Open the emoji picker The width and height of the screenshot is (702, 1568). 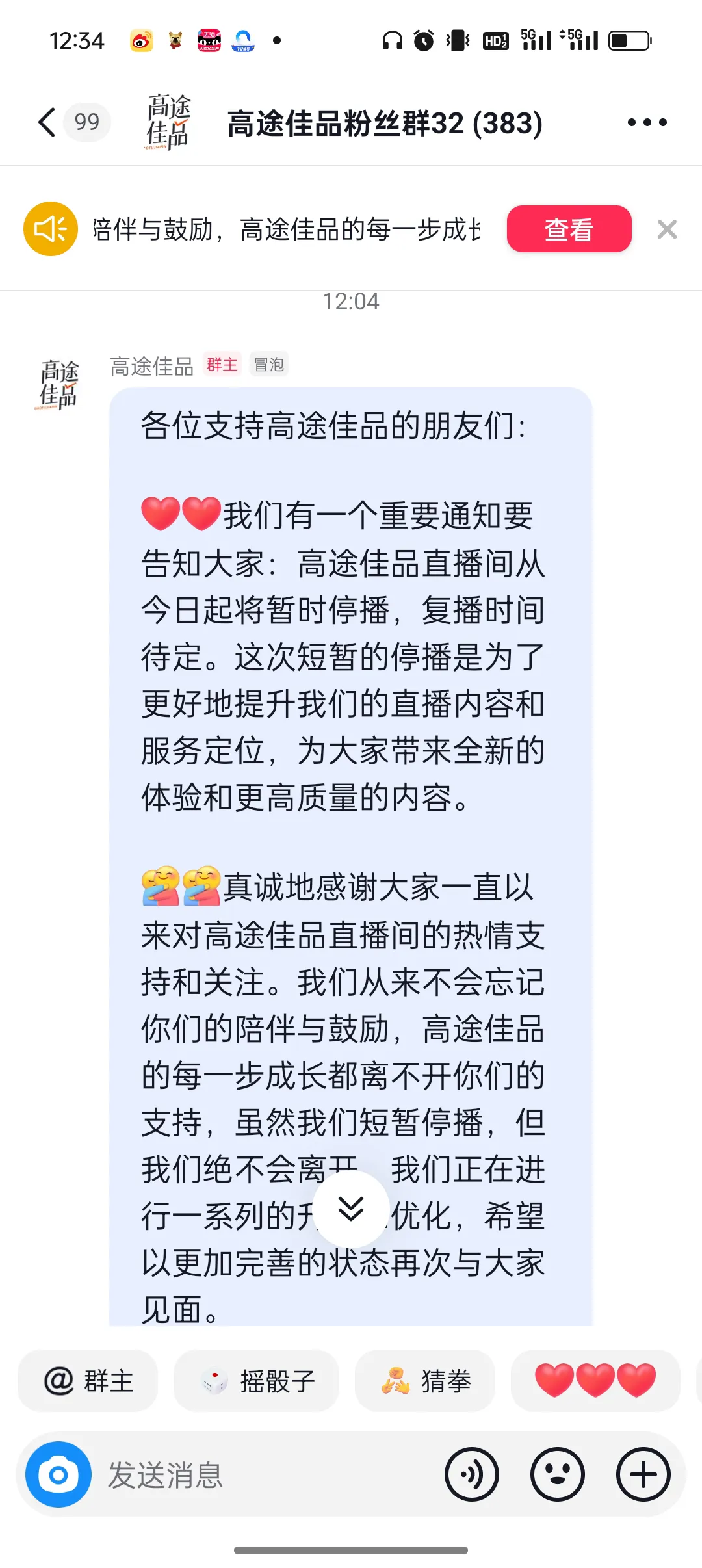[x=558, y=1474]
